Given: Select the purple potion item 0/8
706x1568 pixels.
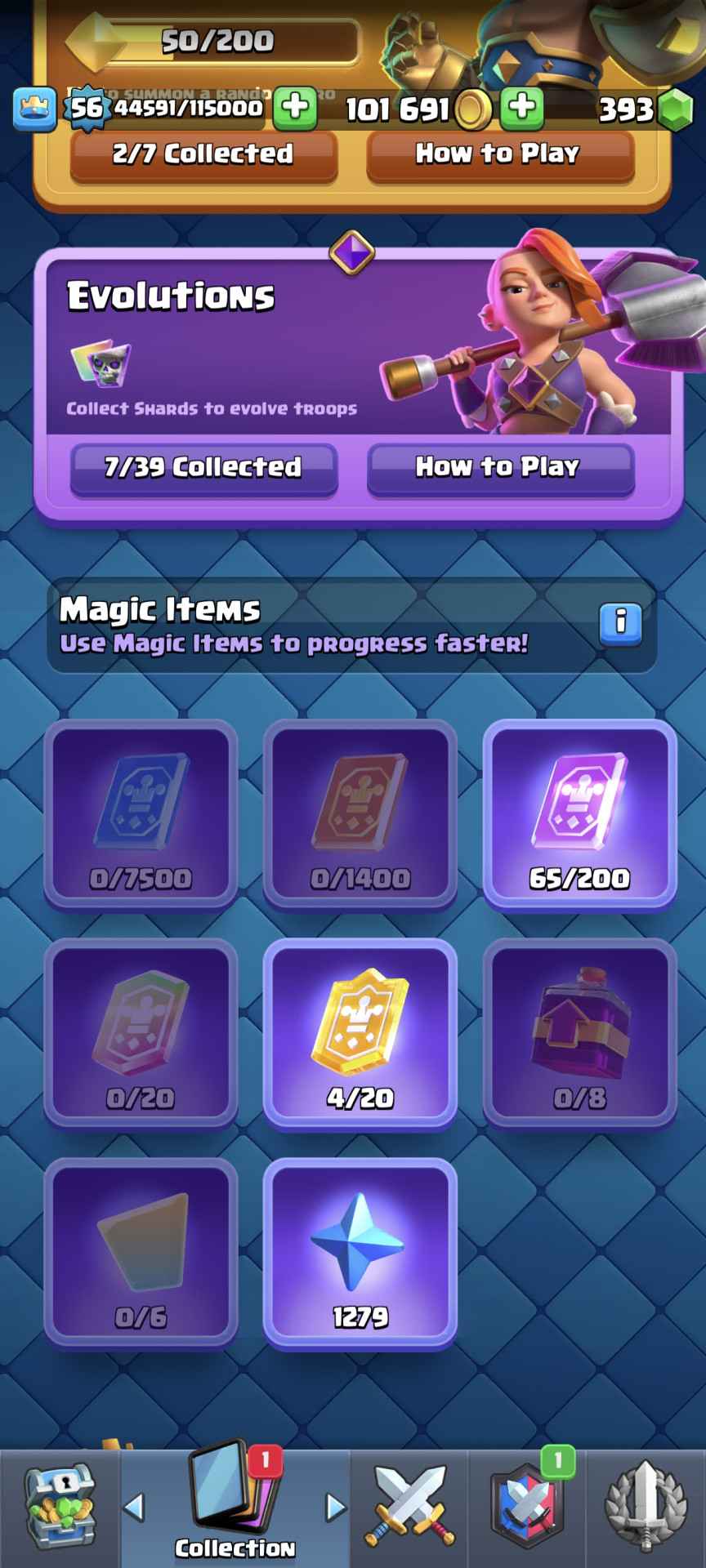Looking at the screenshot, I should click(579, 1033).
